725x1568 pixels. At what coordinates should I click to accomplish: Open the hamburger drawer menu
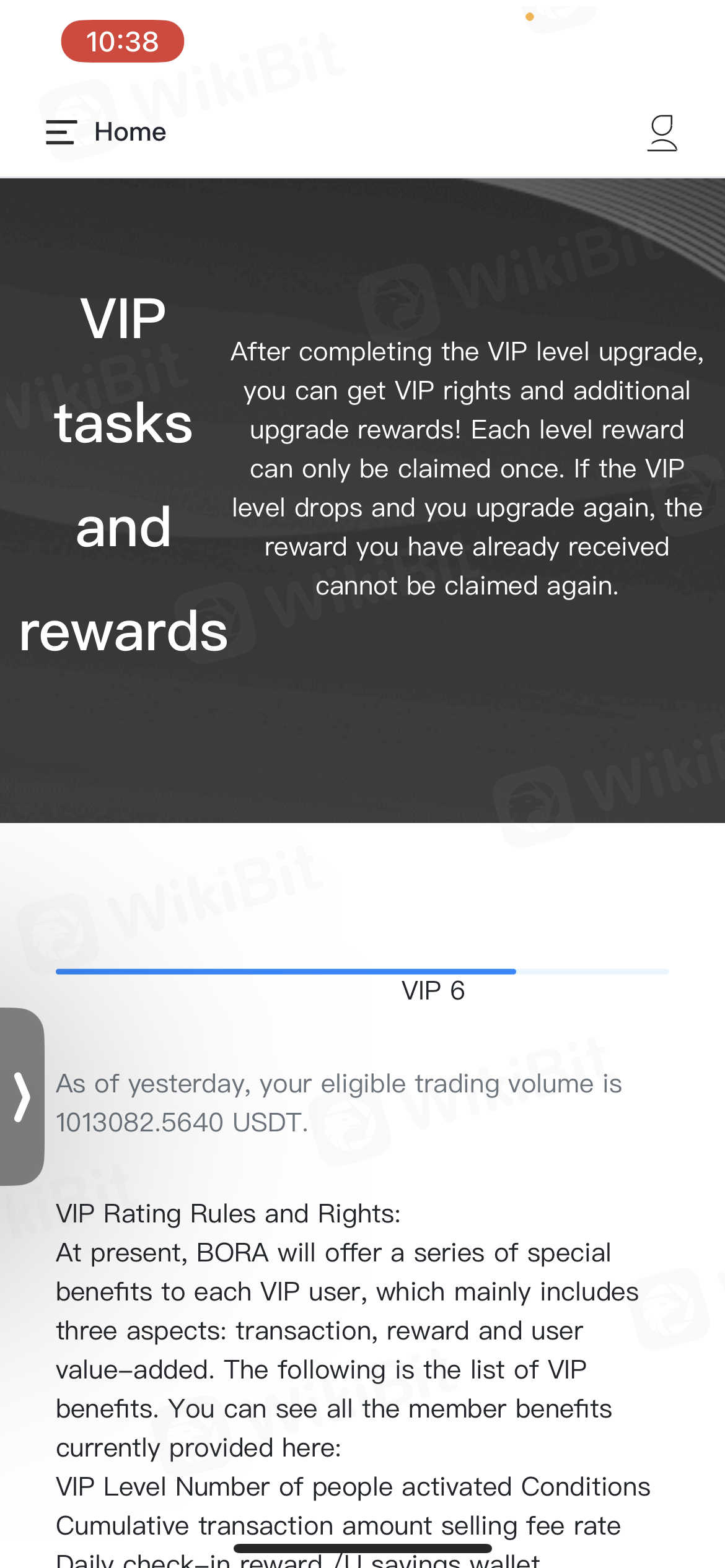click(61, 132)
